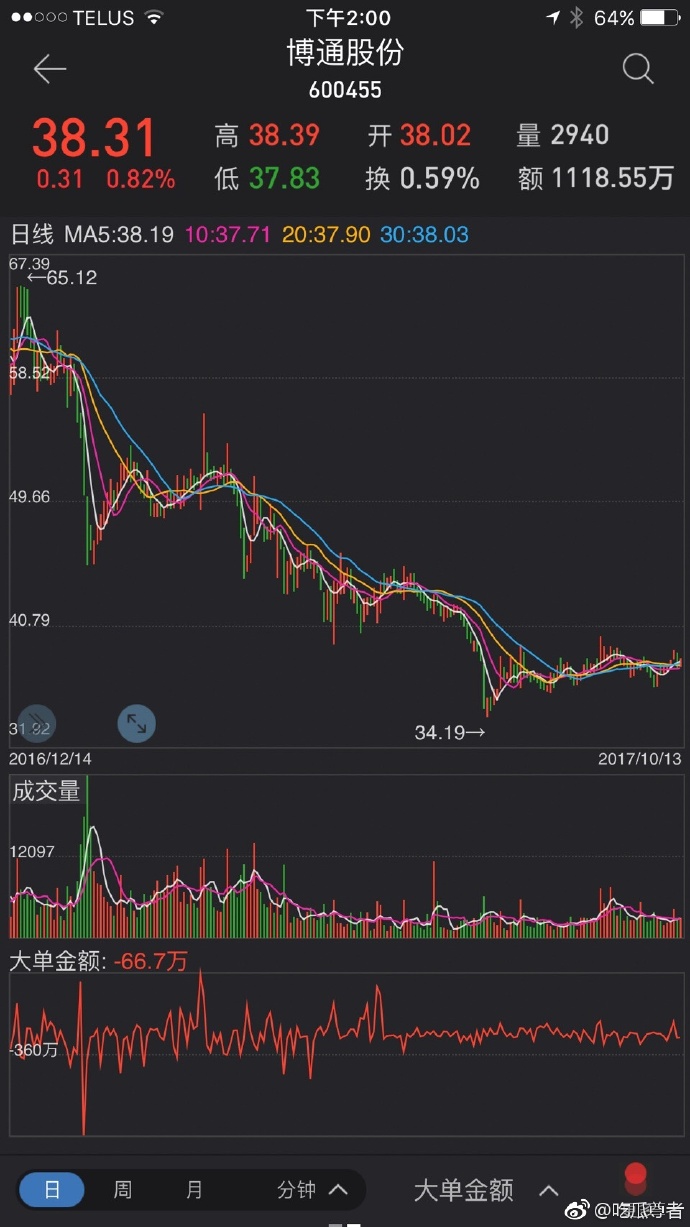The width and height of the screenshot is (690, 1227).
Task: Go back using the arrow icon
Action: 50,69
